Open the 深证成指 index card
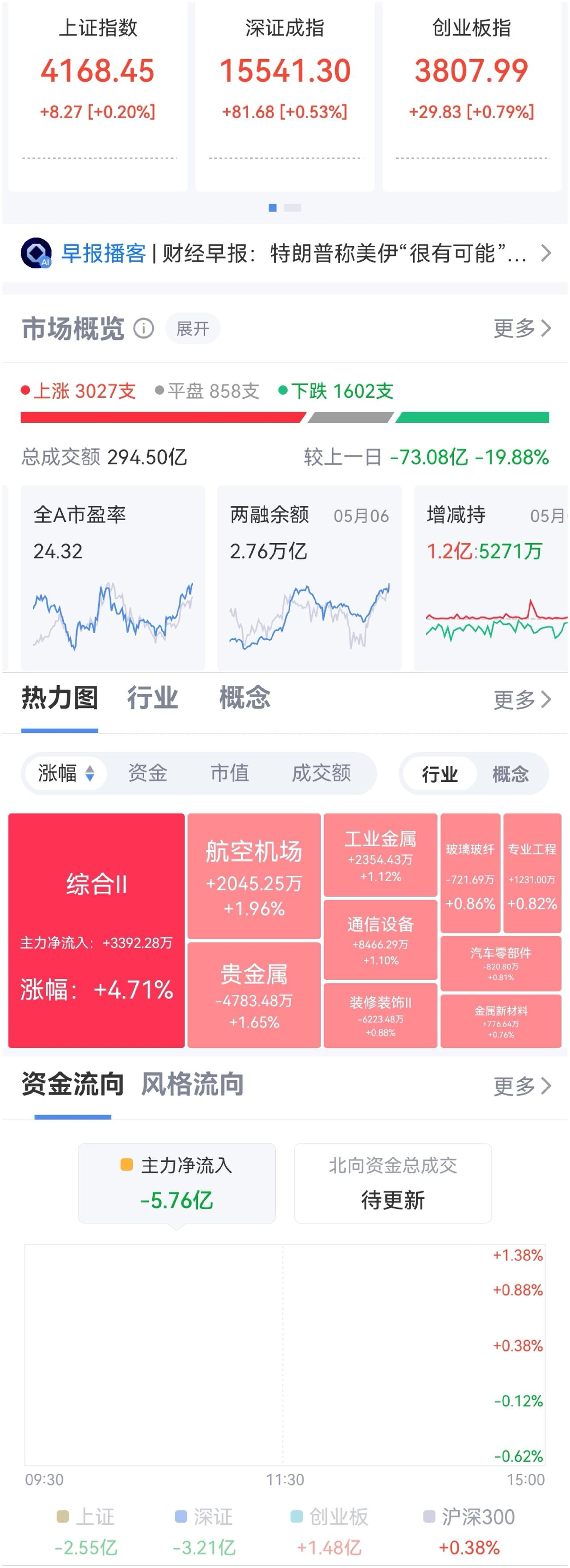The image size is (570, 1568). (x=285, y=97)
